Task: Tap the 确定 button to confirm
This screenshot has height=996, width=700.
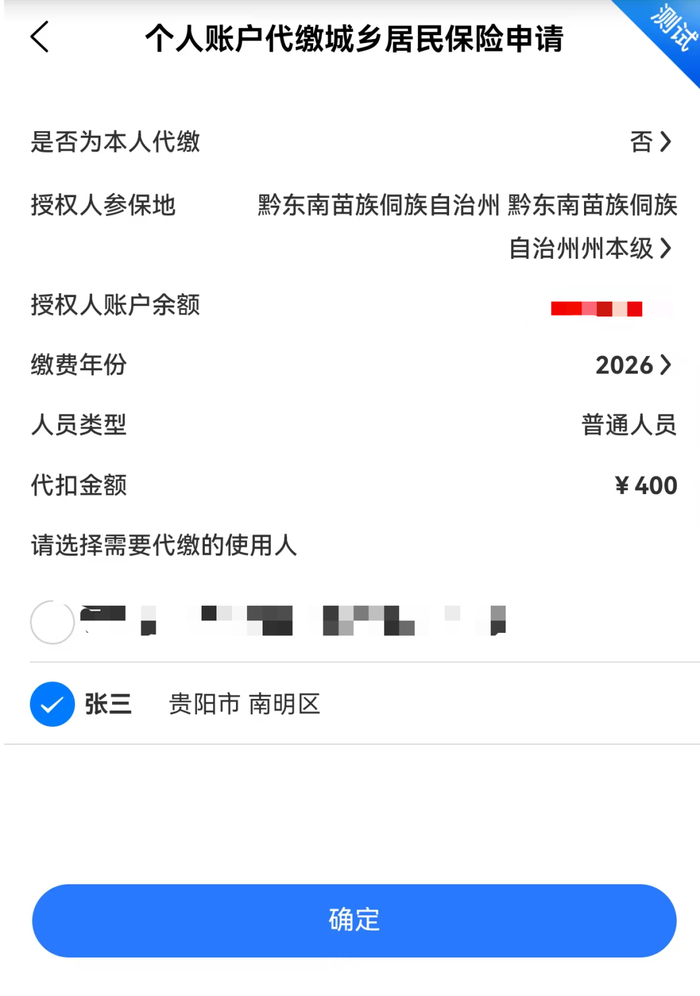Action: 354,920
